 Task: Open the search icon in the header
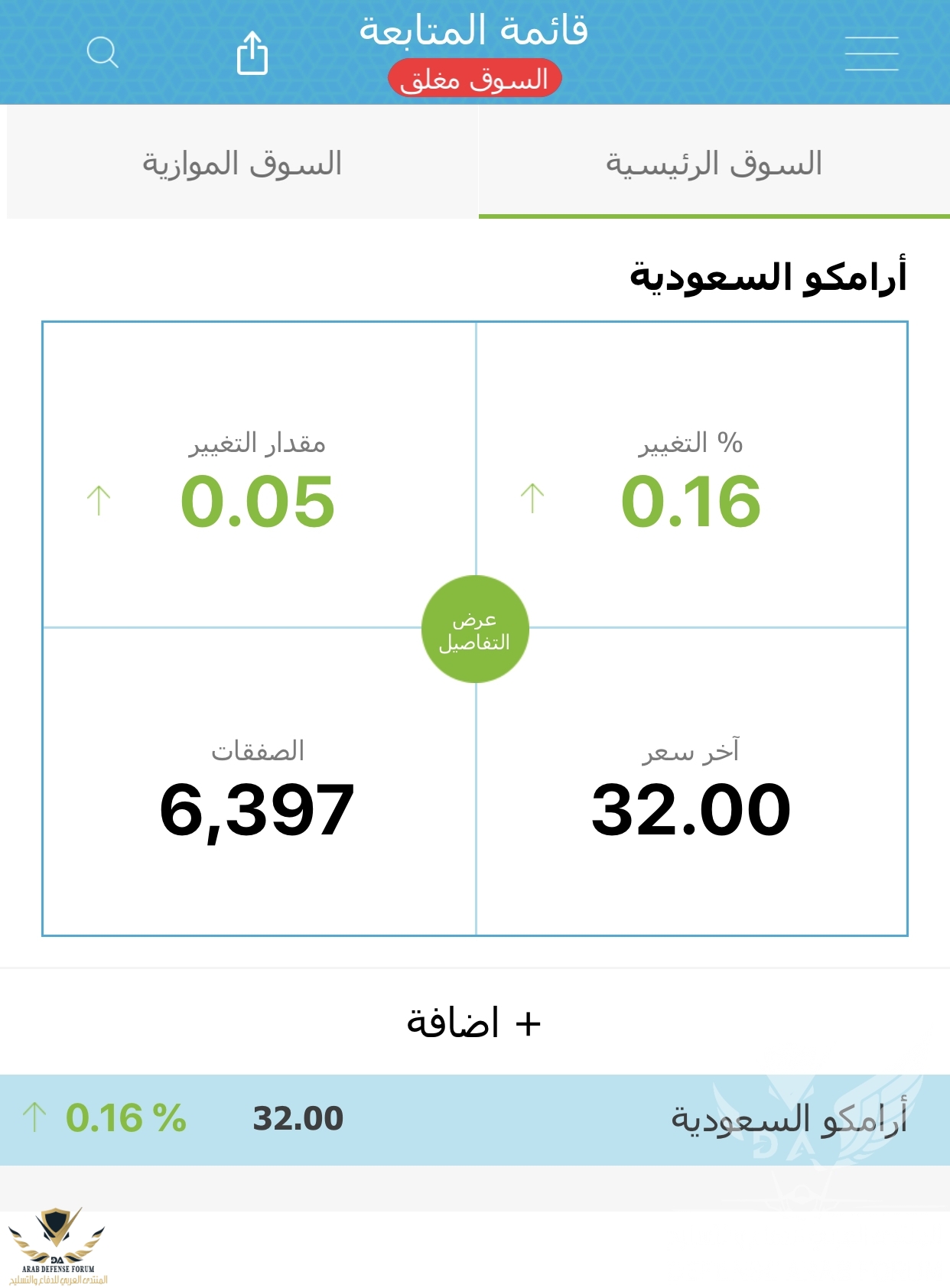pos(102,53)
